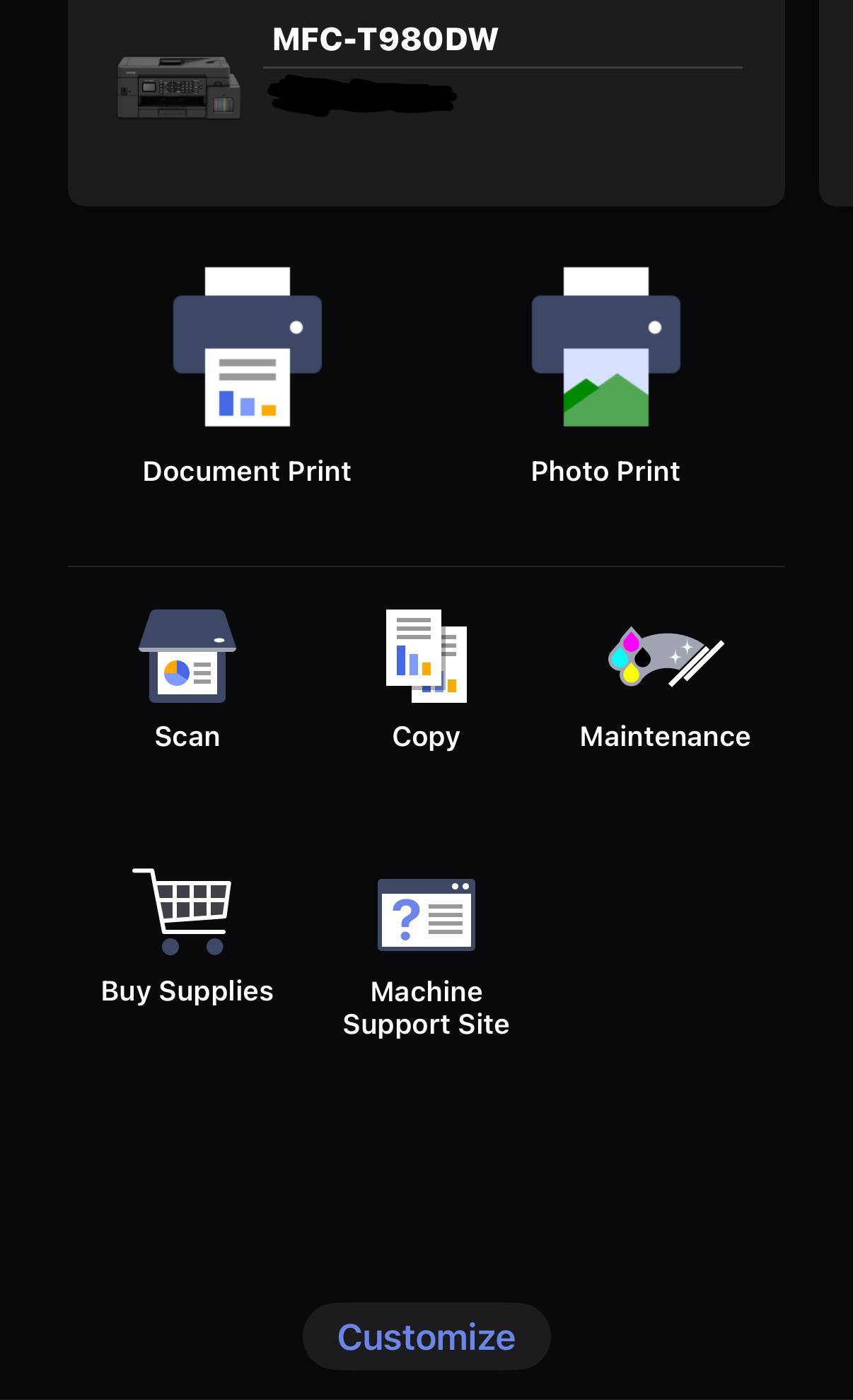Go to Maintenance
This screenshot has height=1400, width=853.
(665, 679)
